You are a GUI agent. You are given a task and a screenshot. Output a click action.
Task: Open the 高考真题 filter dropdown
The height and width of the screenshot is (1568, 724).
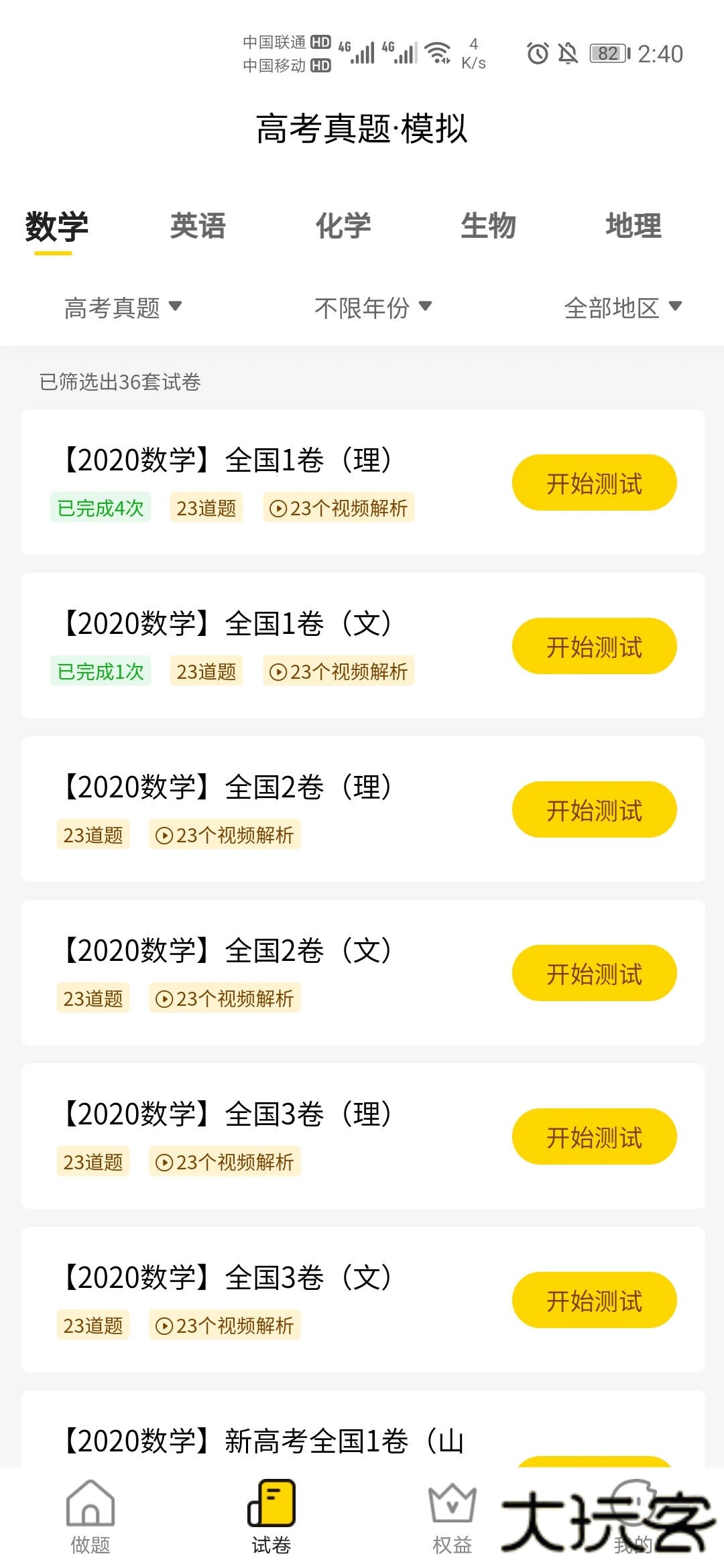pos(121,308)
